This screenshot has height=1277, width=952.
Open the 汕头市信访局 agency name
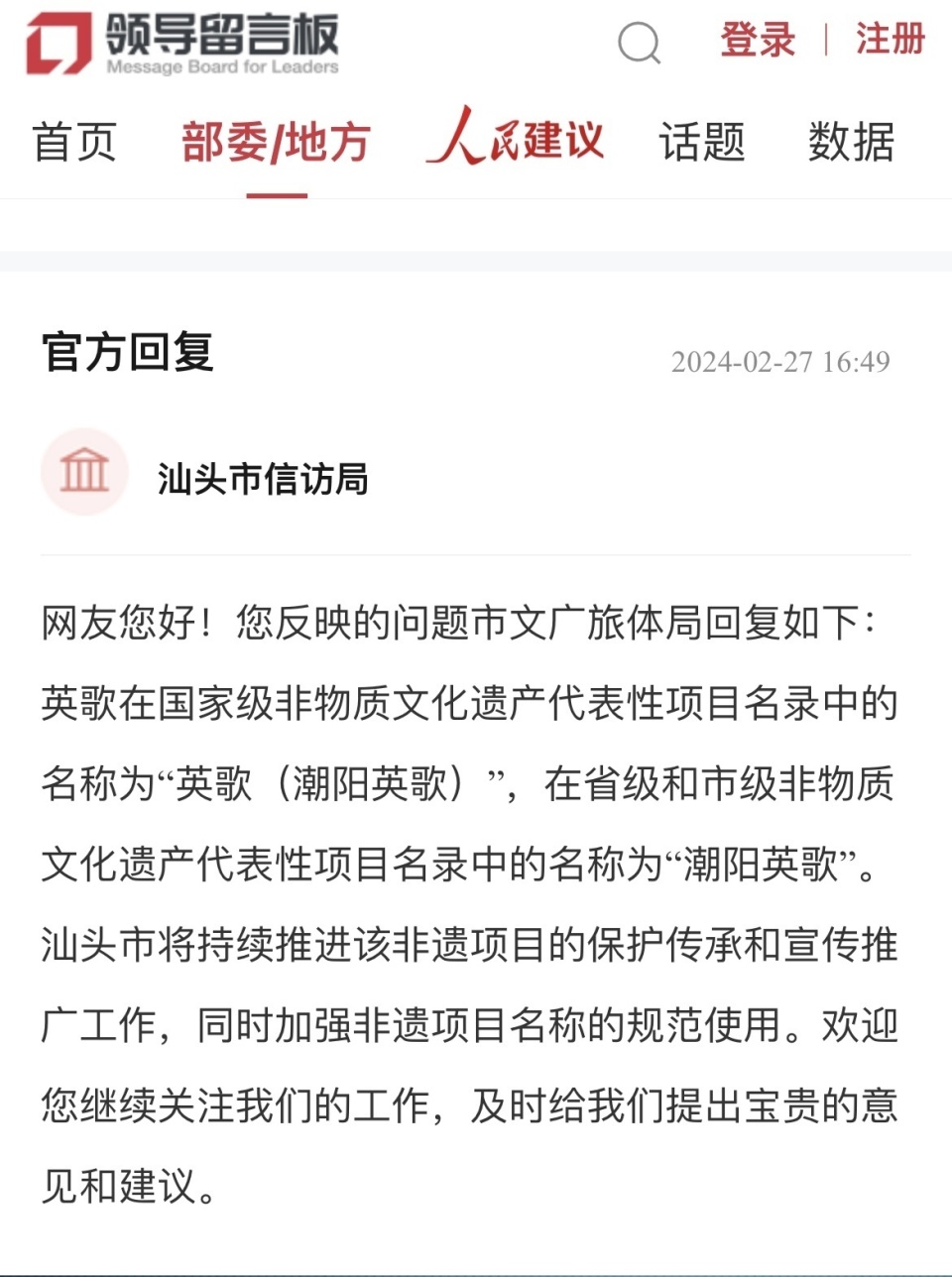pyautogui.click(x=263, y=479)
